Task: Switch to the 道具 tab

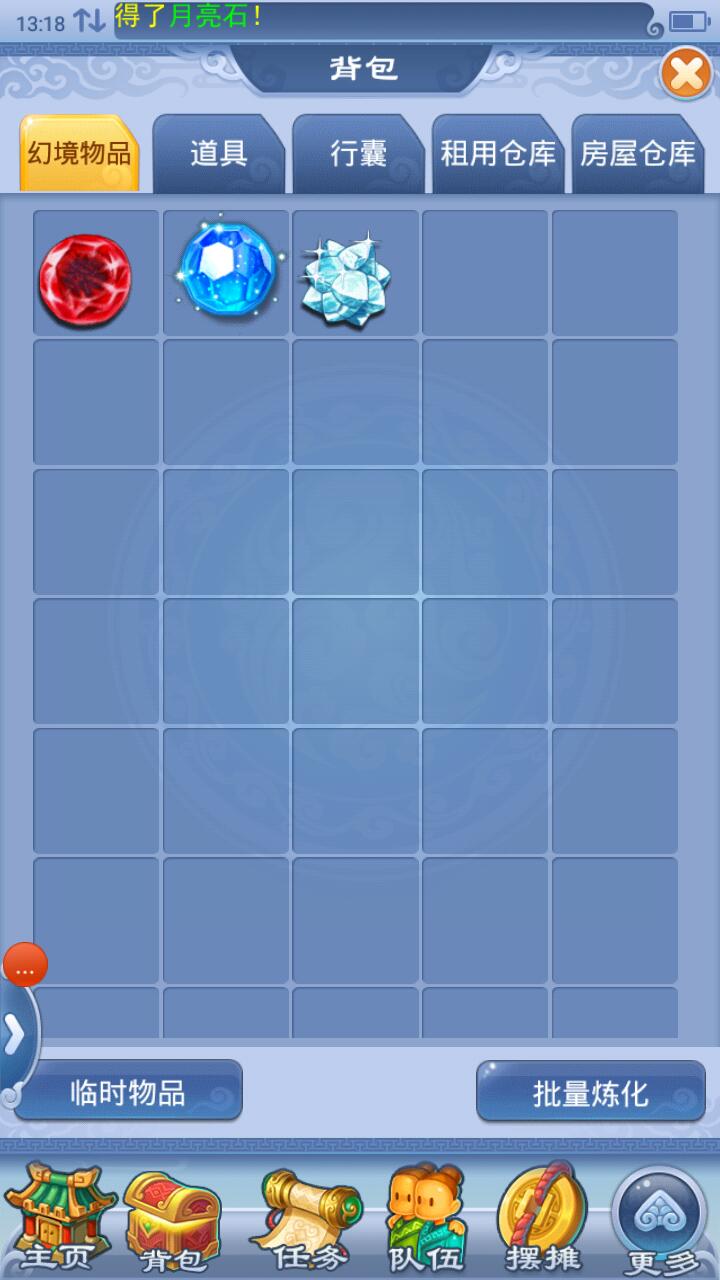Action: tap(219, 154)
